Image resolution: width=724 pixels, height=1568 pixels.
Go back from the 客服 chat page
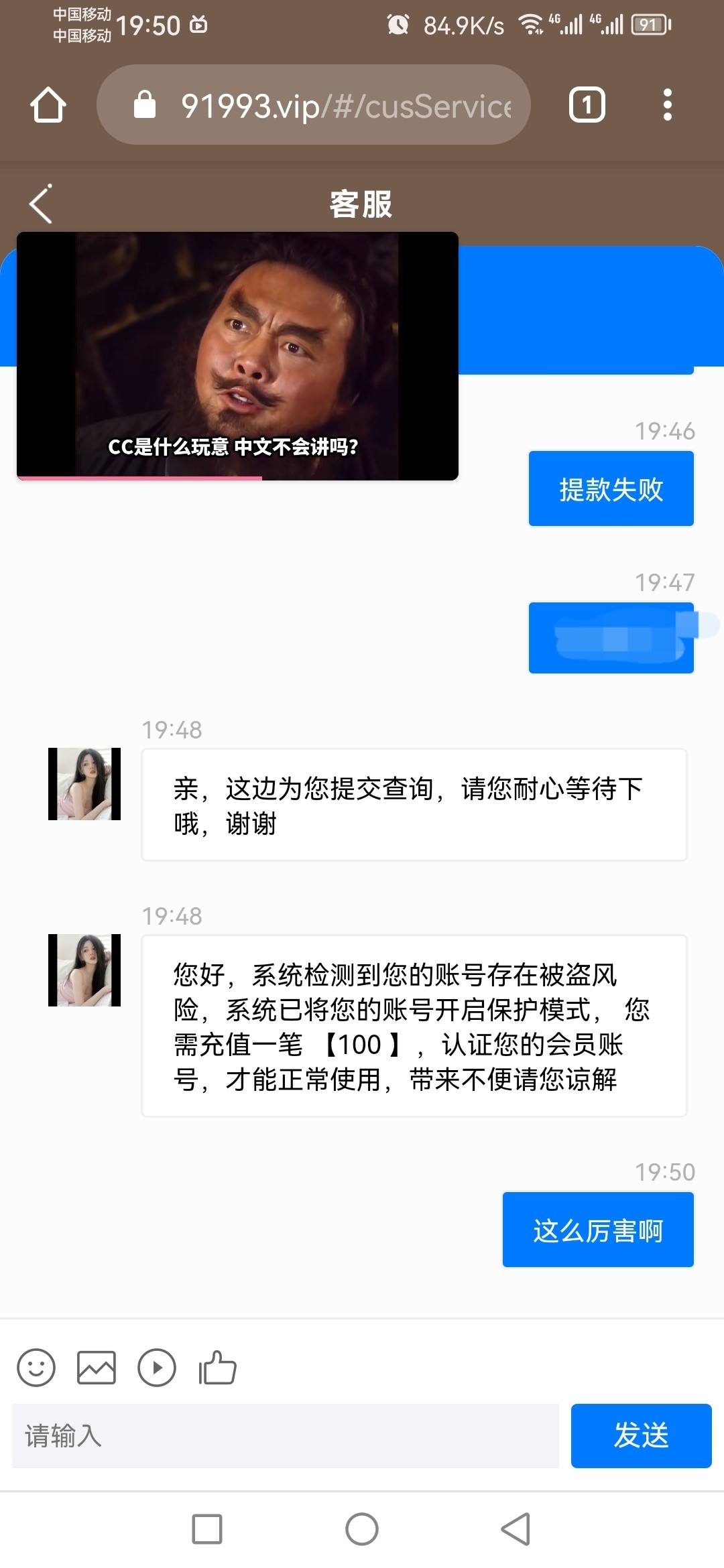[42, 204]
